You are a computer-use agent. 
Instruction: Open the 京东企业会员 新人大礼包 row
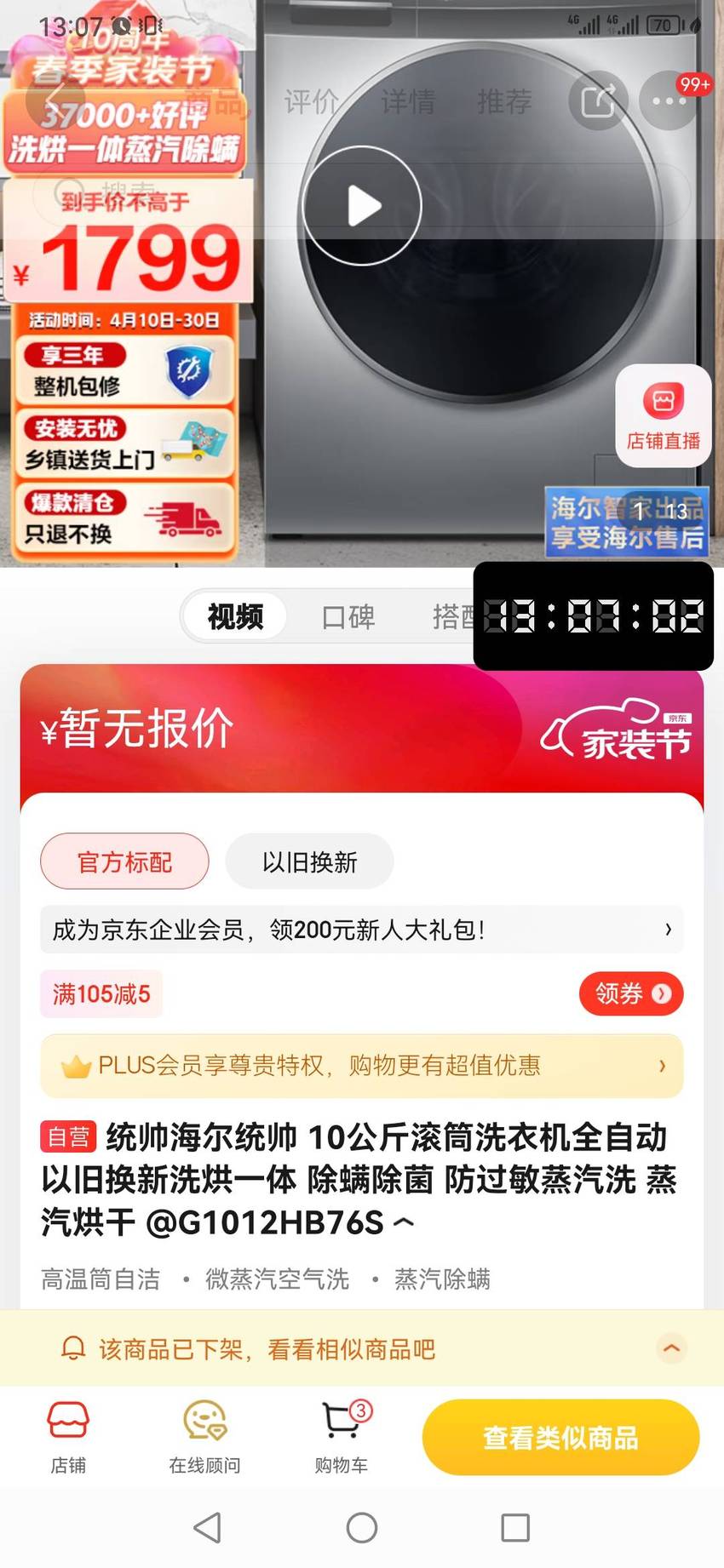pyautogui.click(x=362, y=930)
